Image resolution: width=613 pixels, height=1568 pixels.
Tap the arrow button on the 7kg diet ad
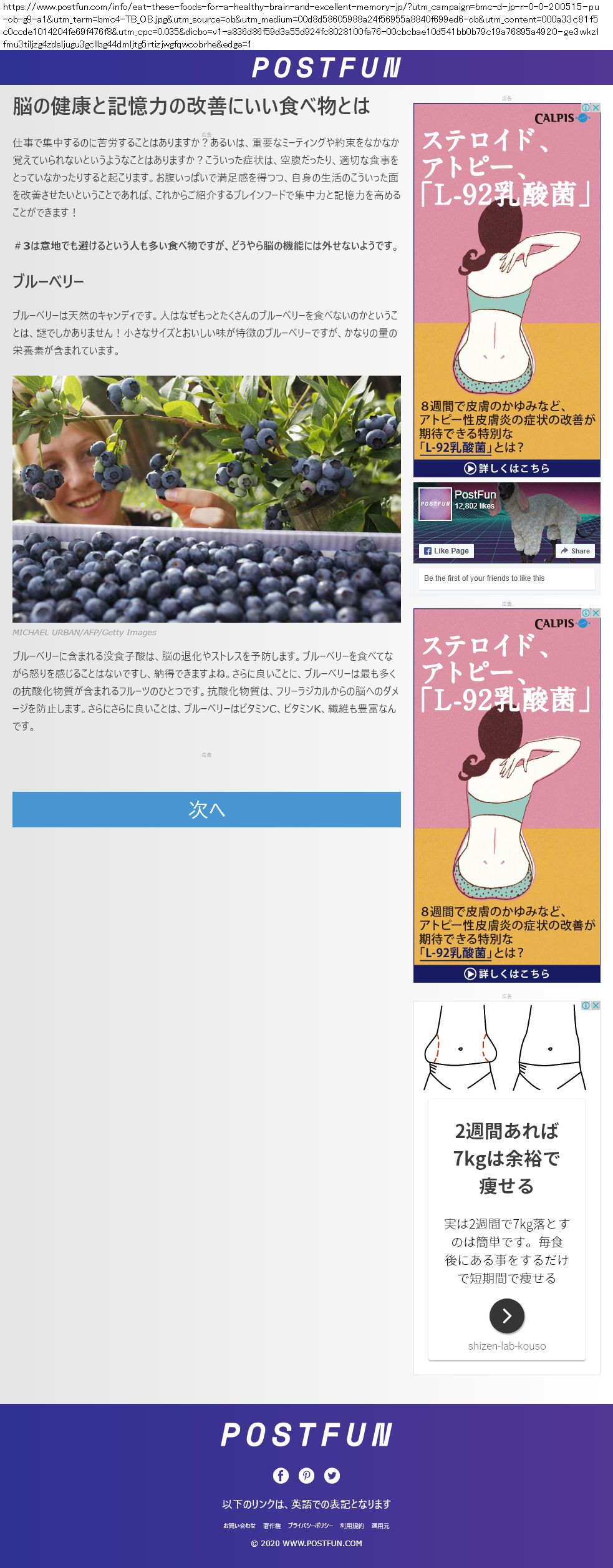pyautogui.click(x=506, y=1316)
